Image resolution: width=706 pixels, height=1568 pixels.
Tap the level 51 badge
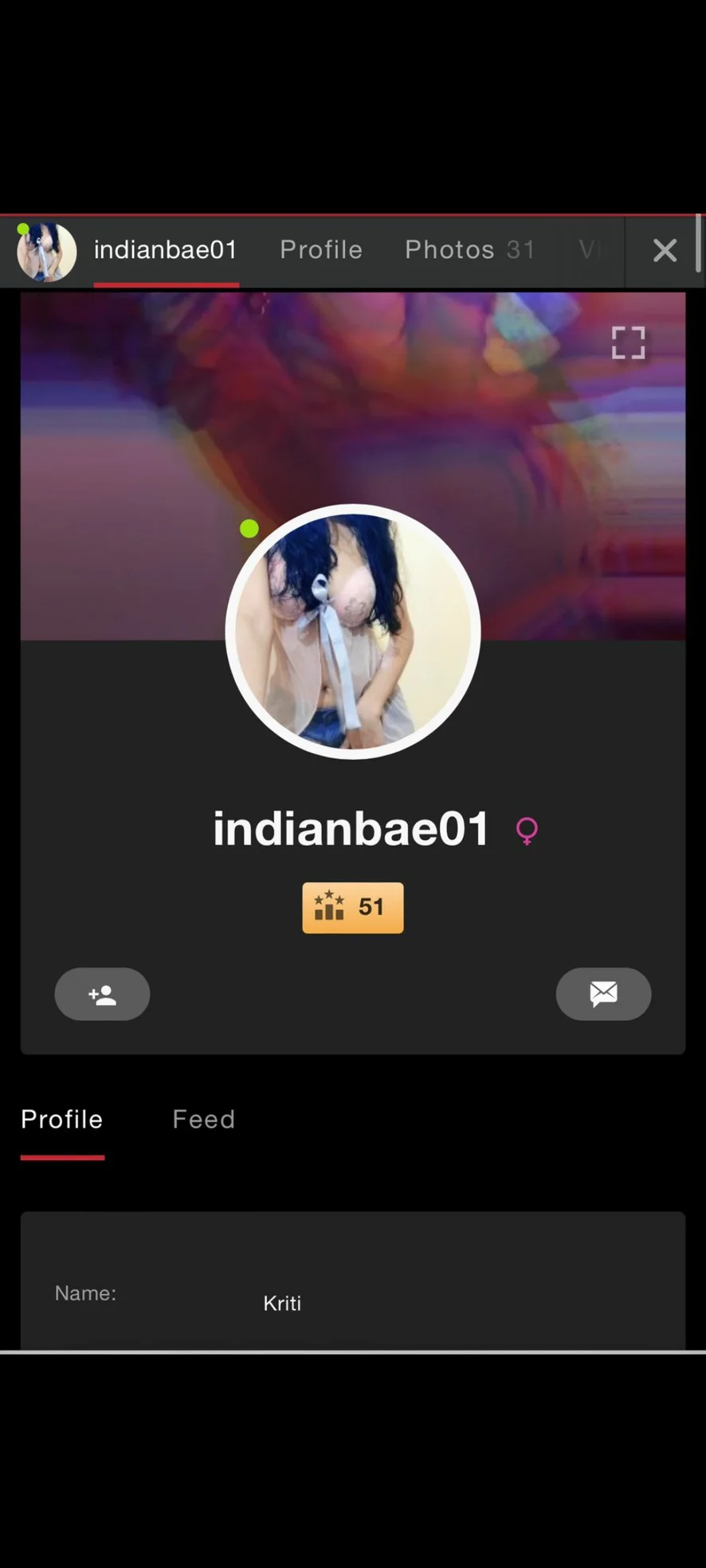353,907
